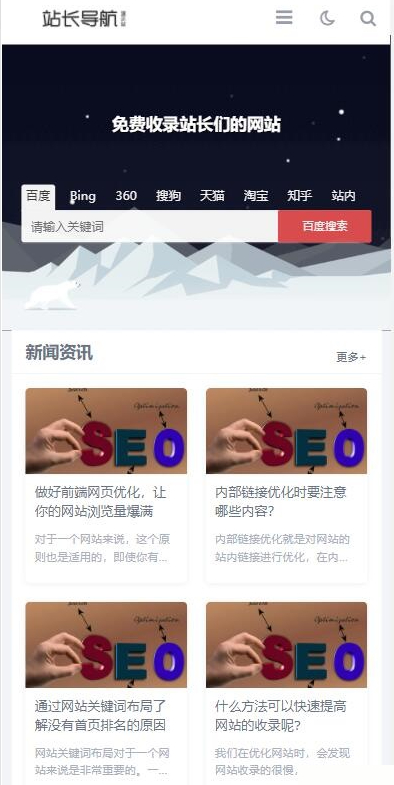Open article 做好前端网页优化
The height and width of the screenshot is (785, 394).
(x=101, y=502)
